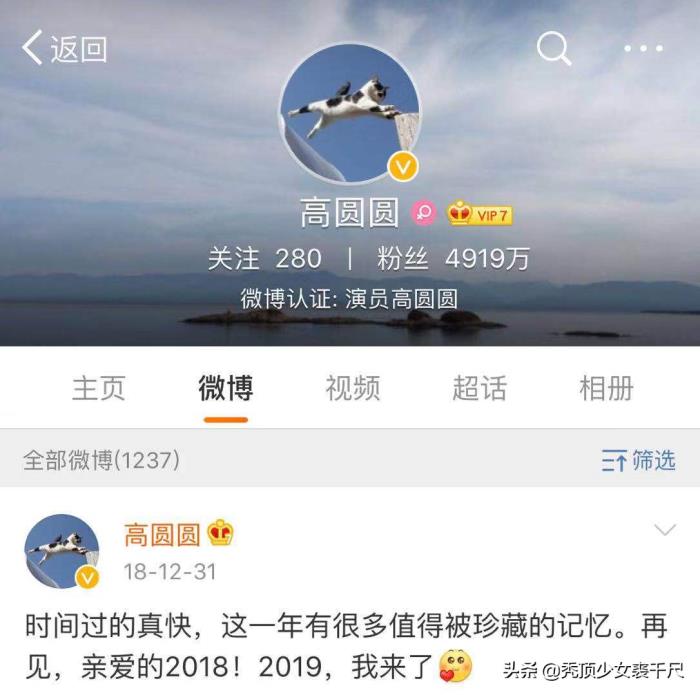Open the 关注 280 following list
Image resolution: width=700 pixels, height=695 pixels.
pos(264,258)
